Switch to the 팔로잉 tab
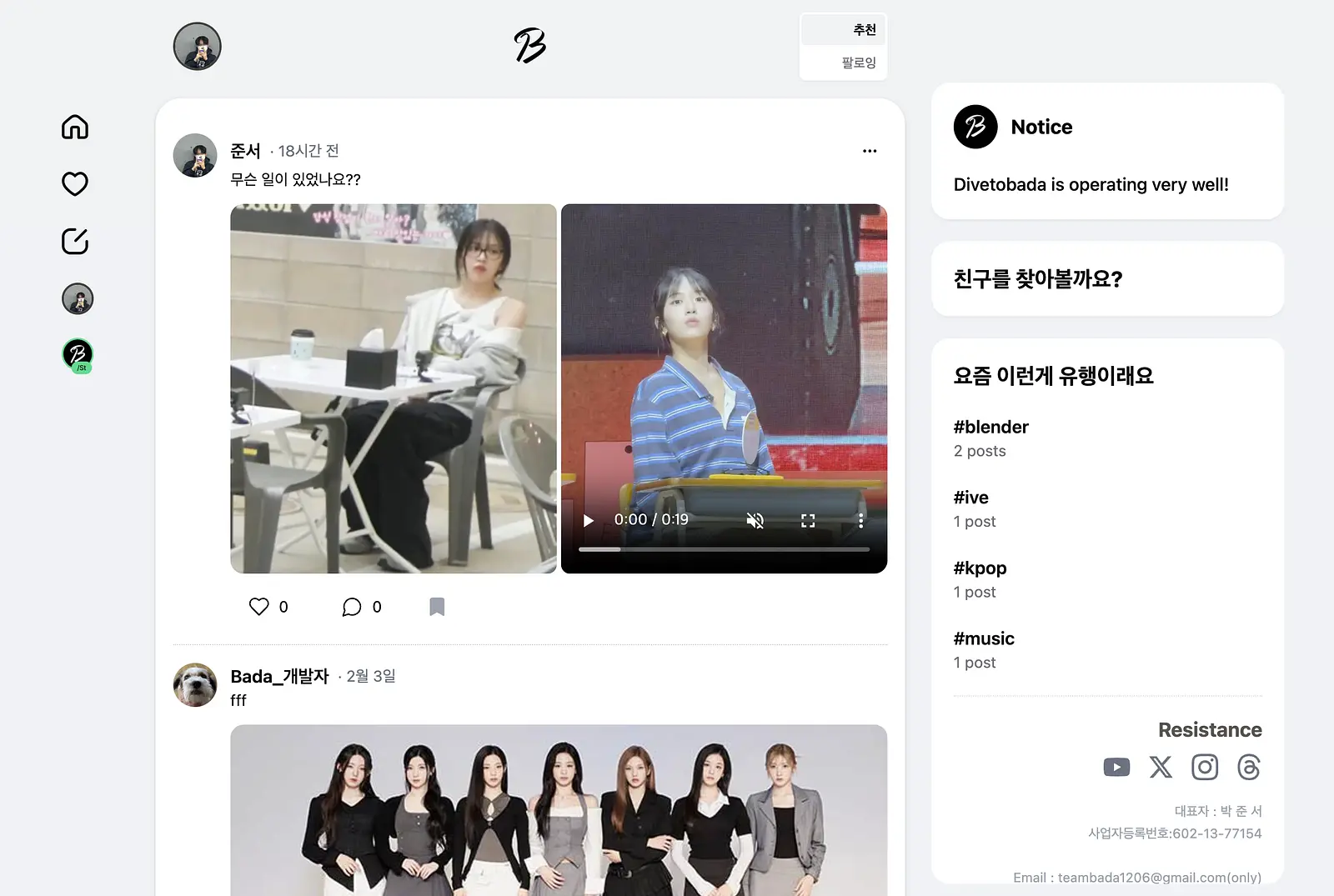This screenshot has width=1334, height=896. [x=843, y=63]
